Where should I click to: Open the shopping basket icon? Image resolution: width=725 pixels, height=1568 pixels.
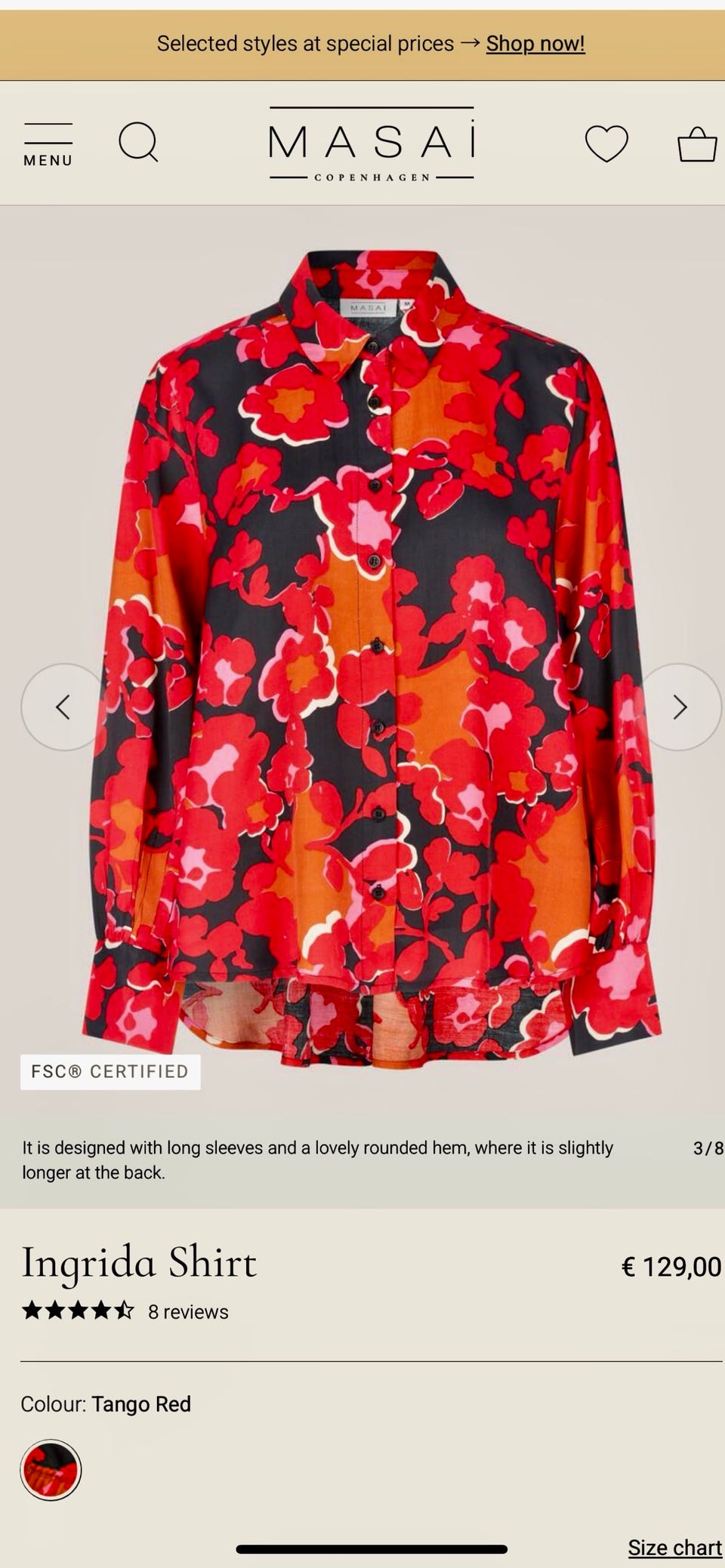point(696,144)
